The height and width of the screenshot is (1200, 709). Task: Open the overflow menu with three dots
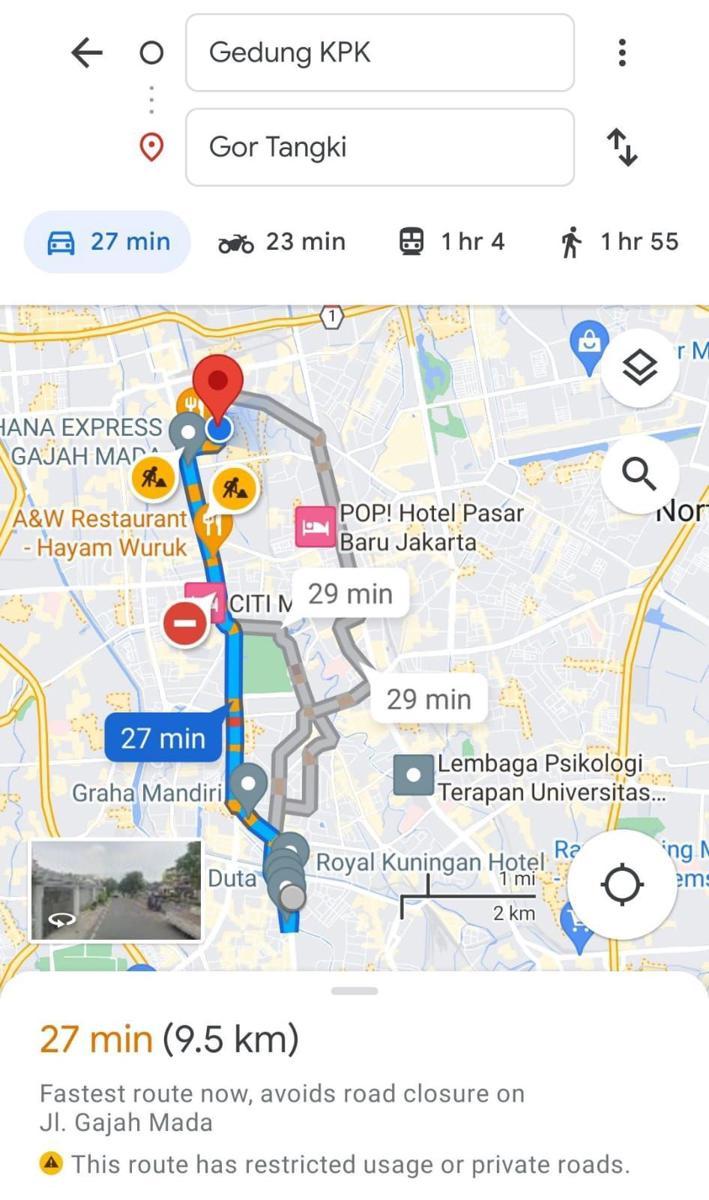[622, 53]
